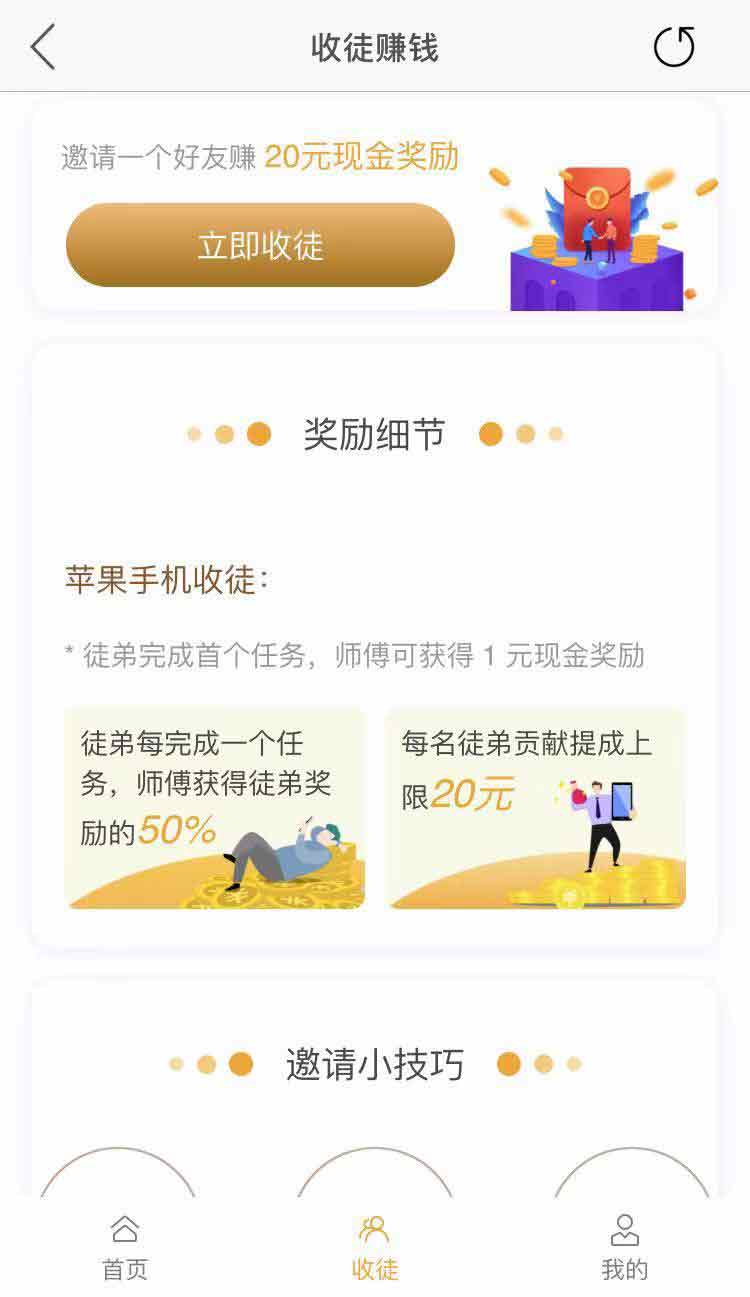Switch to the 首页 tab
This screenshot has height=1297, width=750.
click(x=125, y=1247)
